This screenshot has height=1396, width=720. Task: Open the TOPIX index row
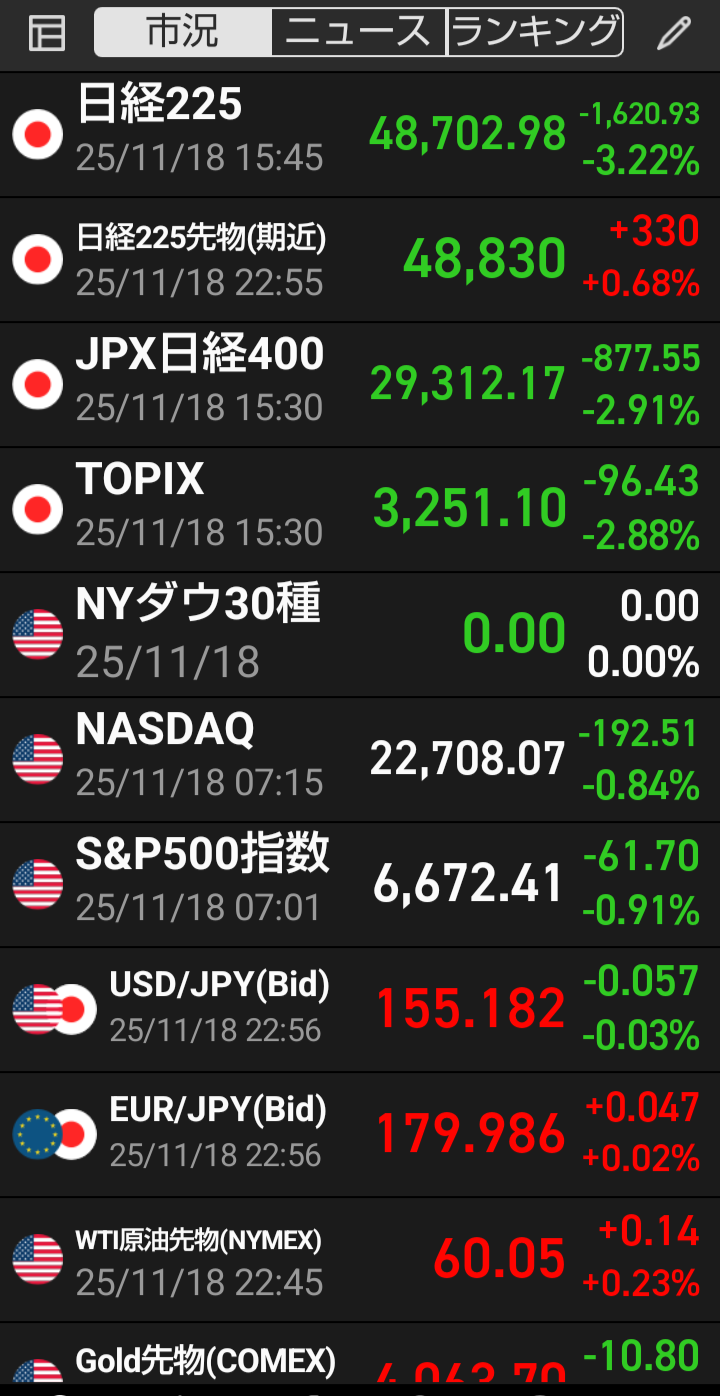click(x=360, y=510)
